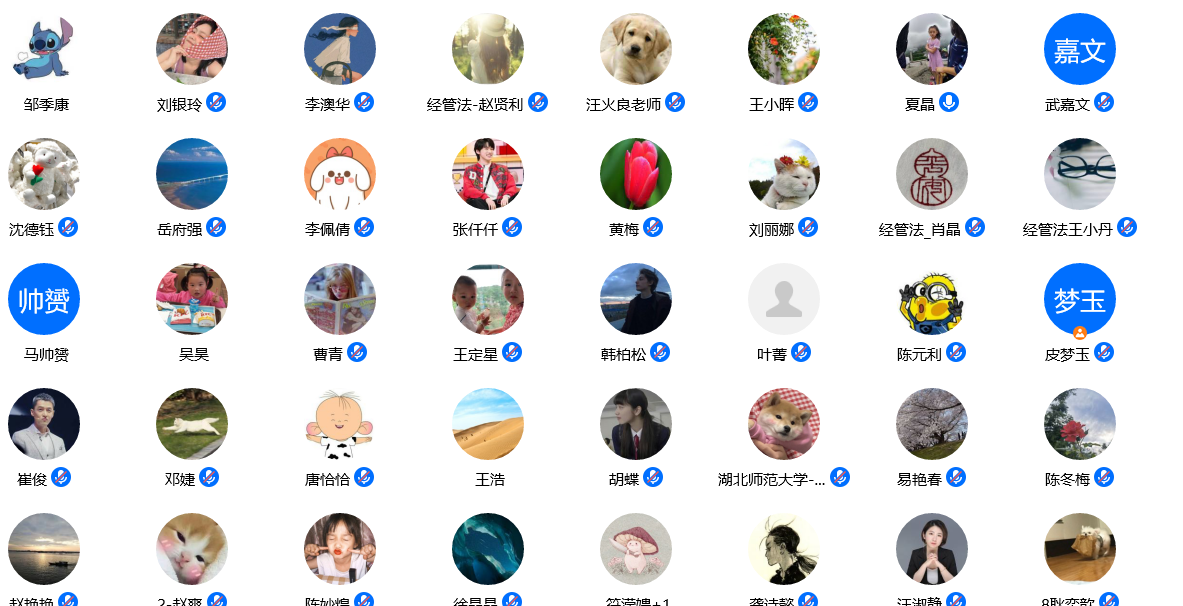Image resolution: width=1183 pixels, height=606 pixels.
Task: Select 李佩倩's avatar
Action: click(340, 174)
